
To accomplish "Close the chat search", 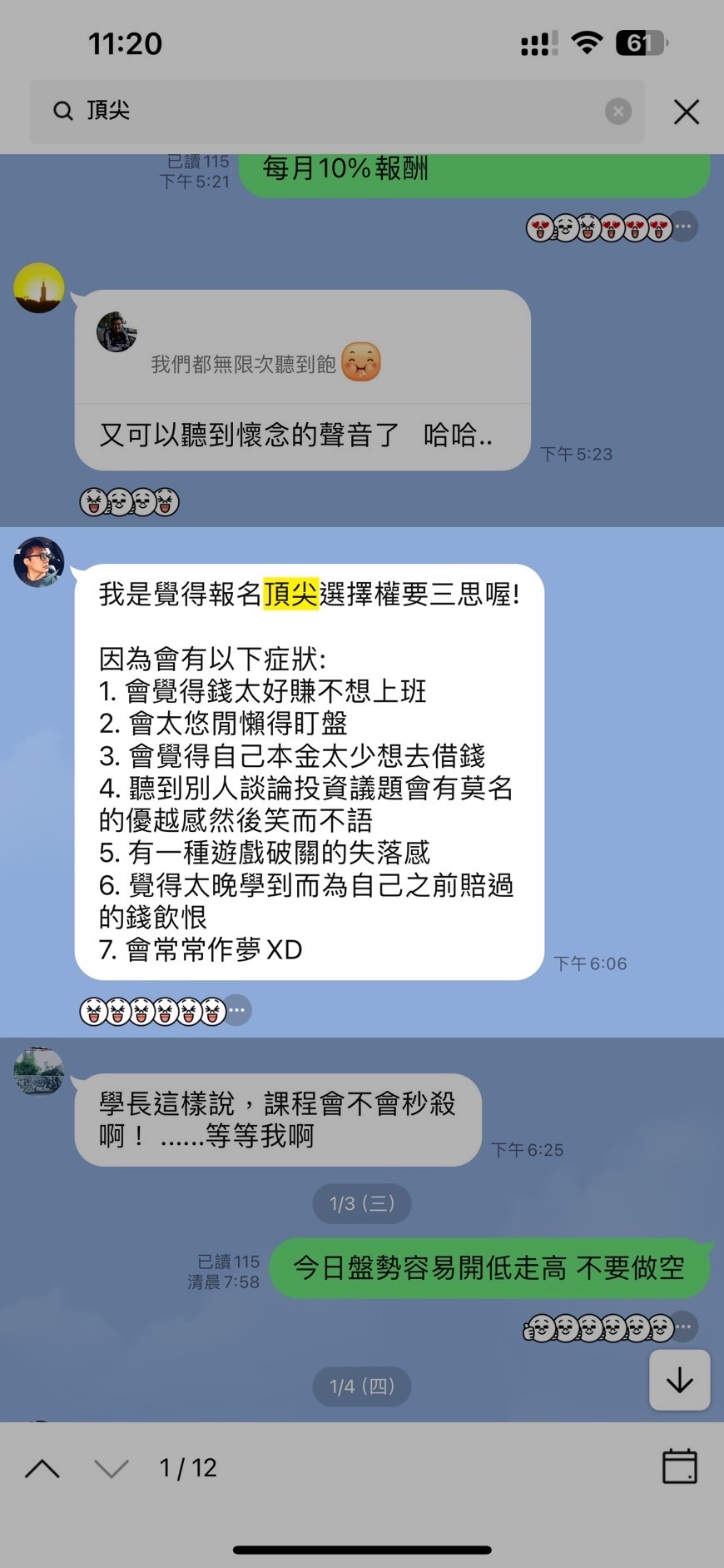I will tap(686, 112).
